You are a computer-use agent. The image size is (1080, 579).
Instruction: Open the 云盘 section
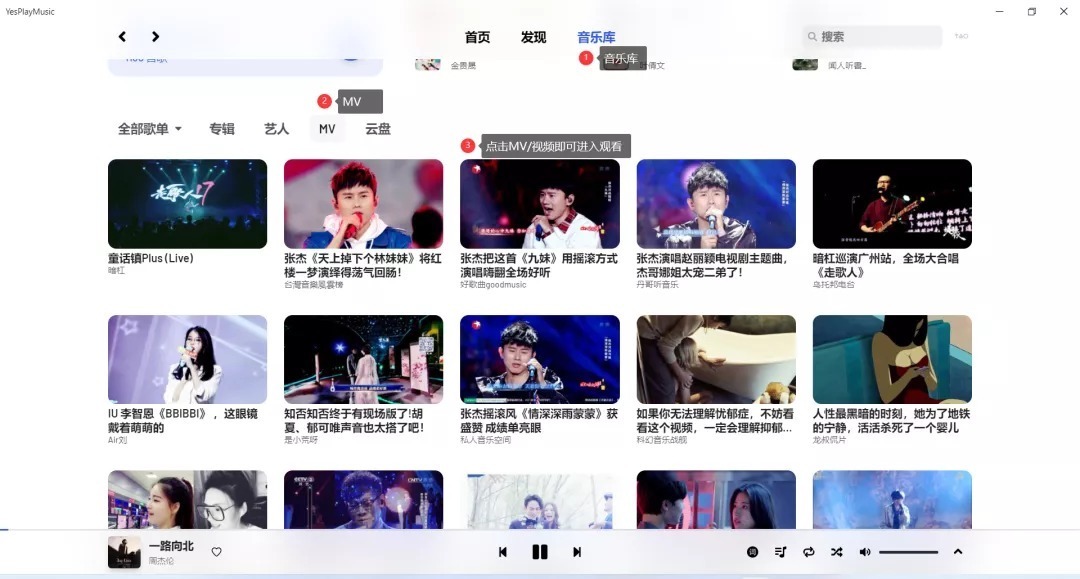378,129
